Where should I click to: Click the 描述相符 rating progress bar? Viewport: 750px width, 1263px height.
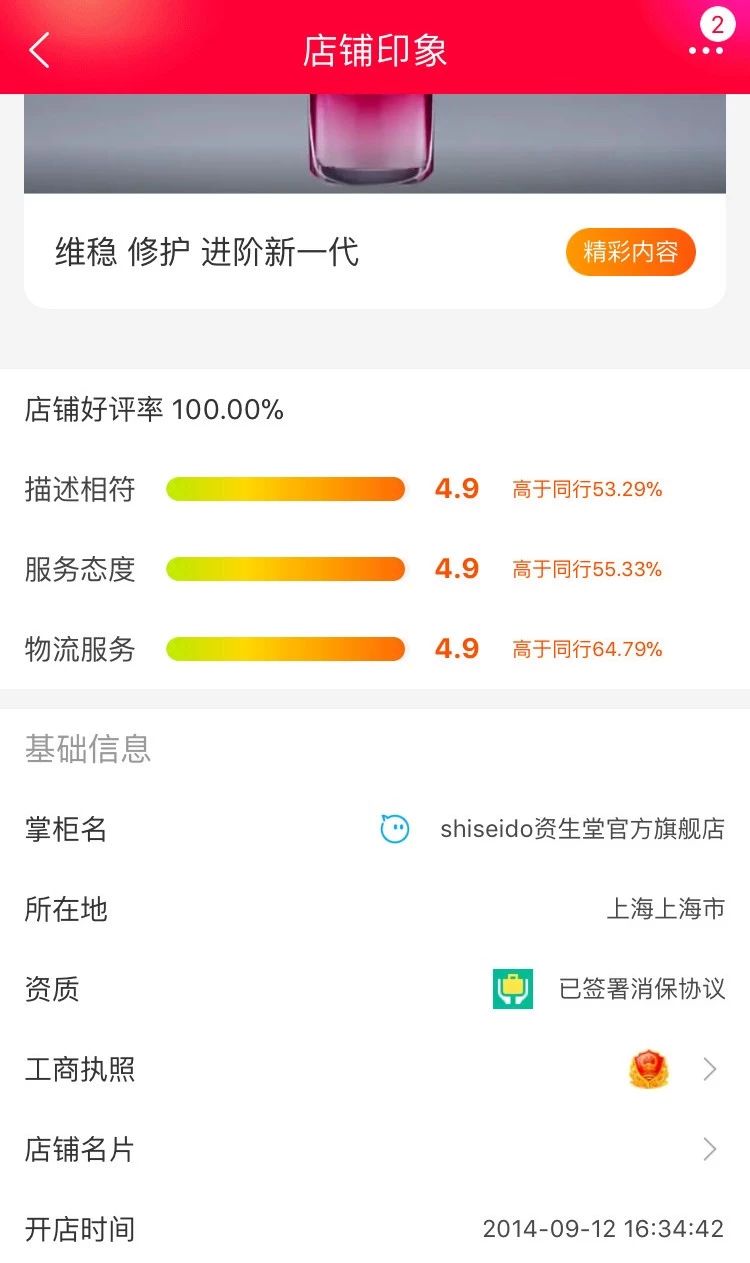(x=287, y=489)
